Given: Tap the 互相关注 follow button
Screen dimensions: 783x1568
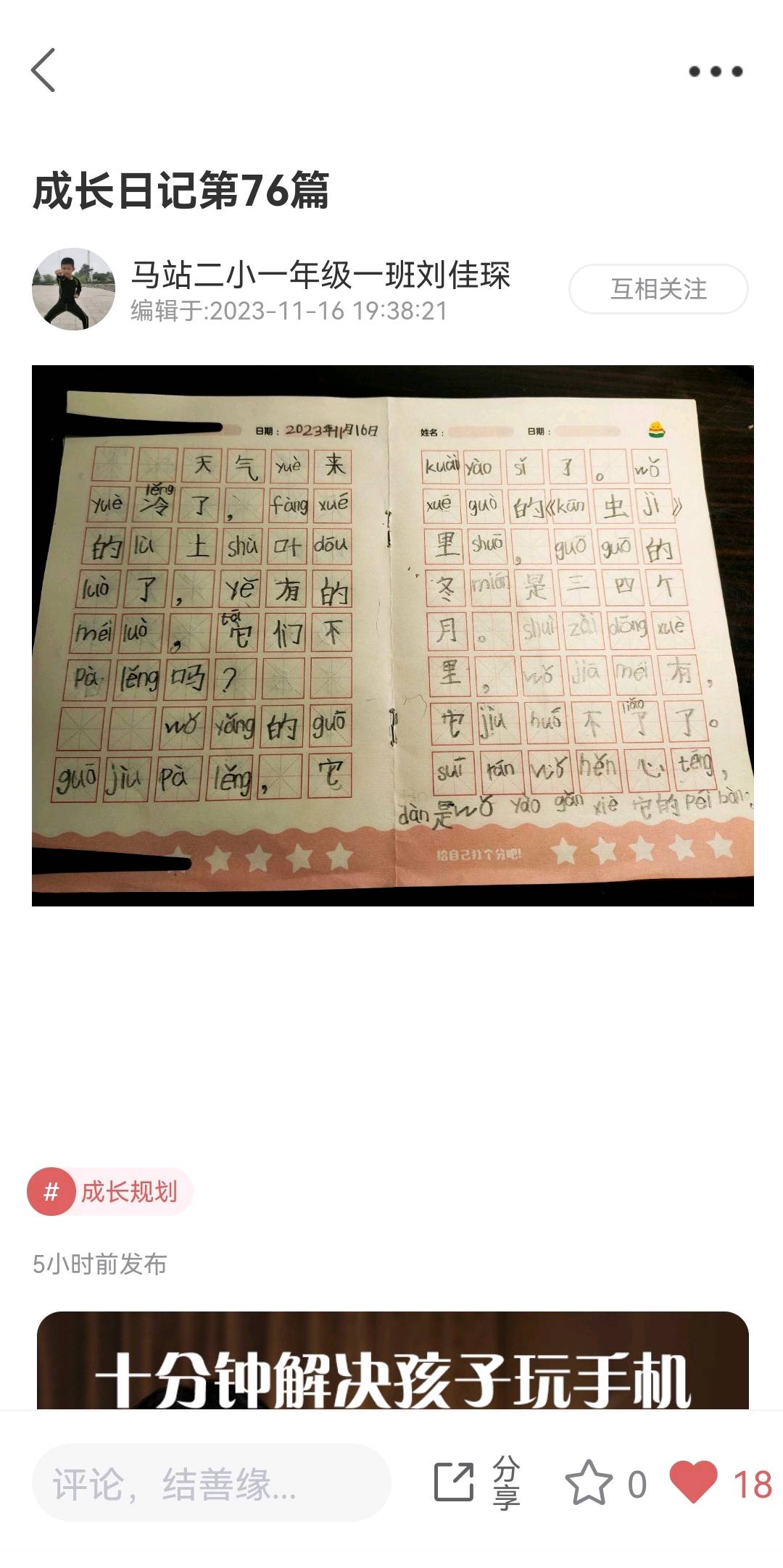Looking at the screenshot, I should click(658, 289).
